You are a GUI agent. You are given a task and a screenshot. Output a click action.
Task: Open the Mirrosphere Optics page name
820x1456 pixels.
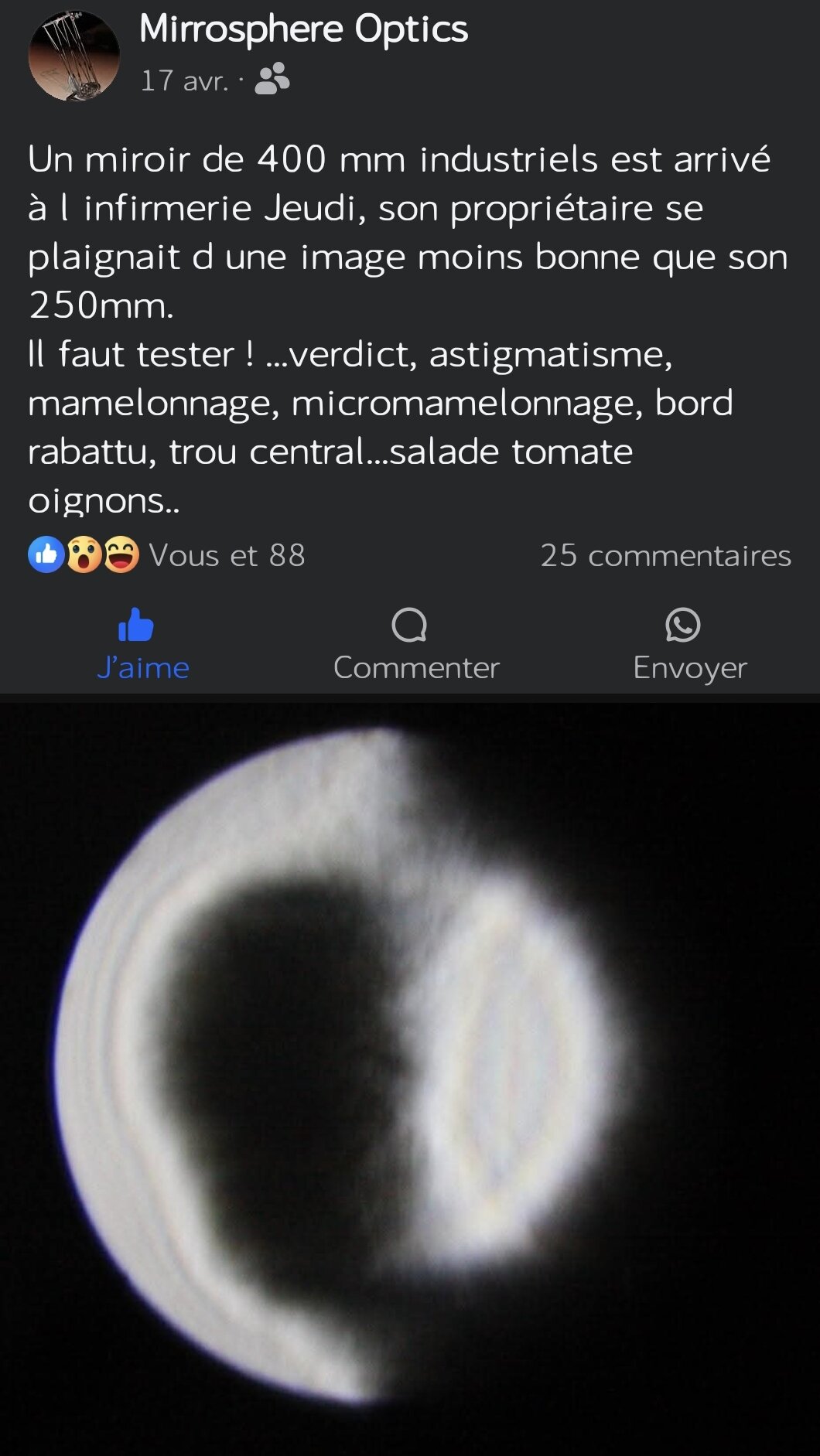click(x=303, y=29)
